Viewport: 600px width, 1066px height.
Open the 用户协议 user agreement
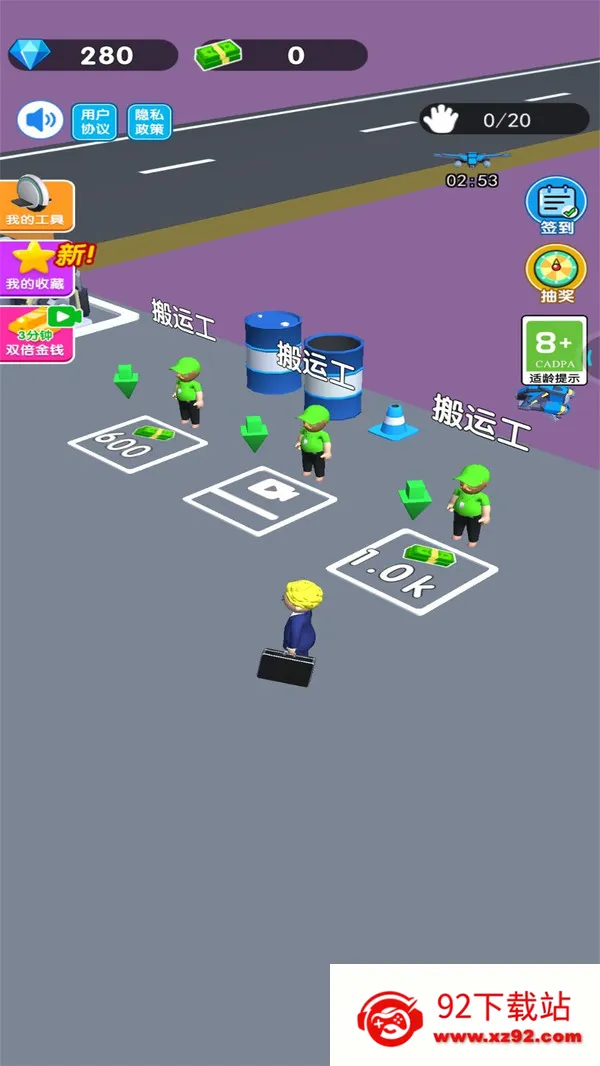point(95,122)
